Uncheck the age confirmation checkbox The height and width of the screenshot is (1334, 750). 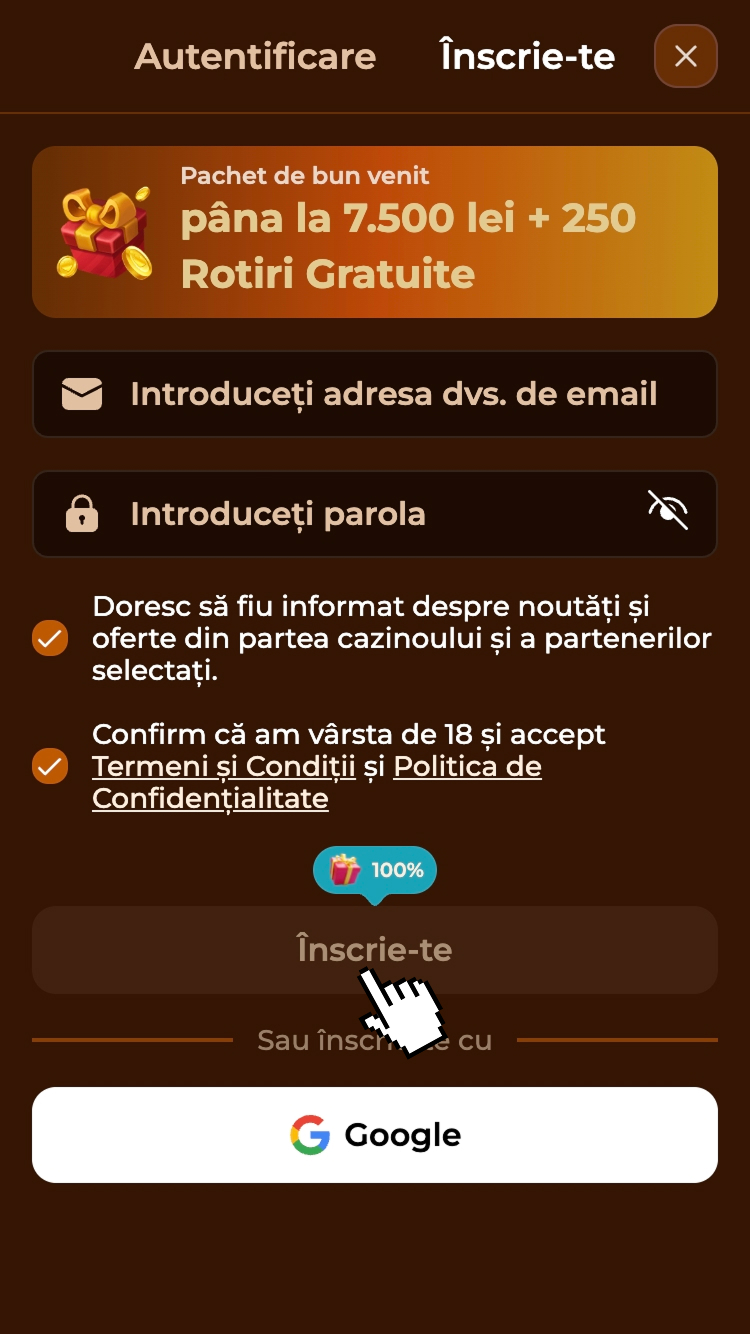(50, 765)
